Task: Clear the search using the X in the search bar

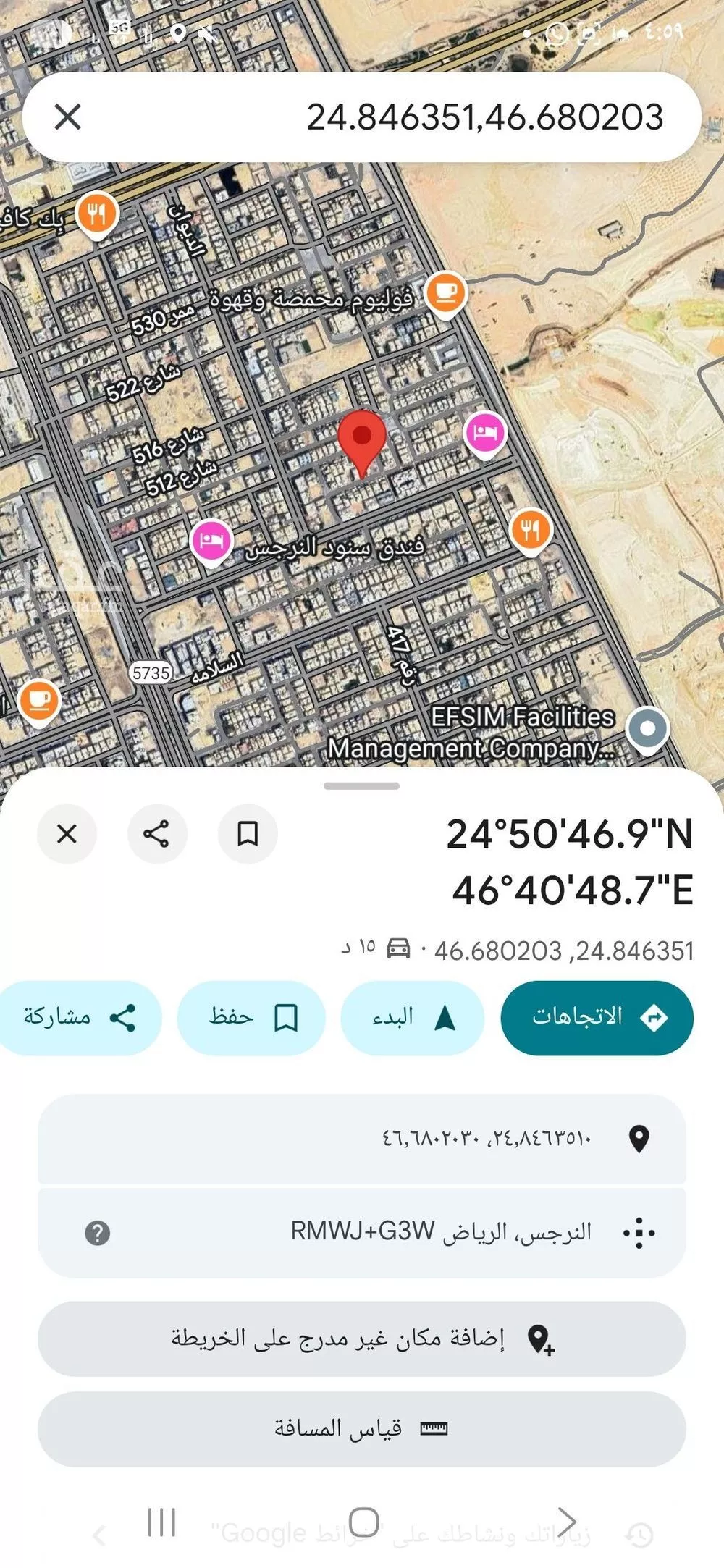Action: [x=69, y=116]
